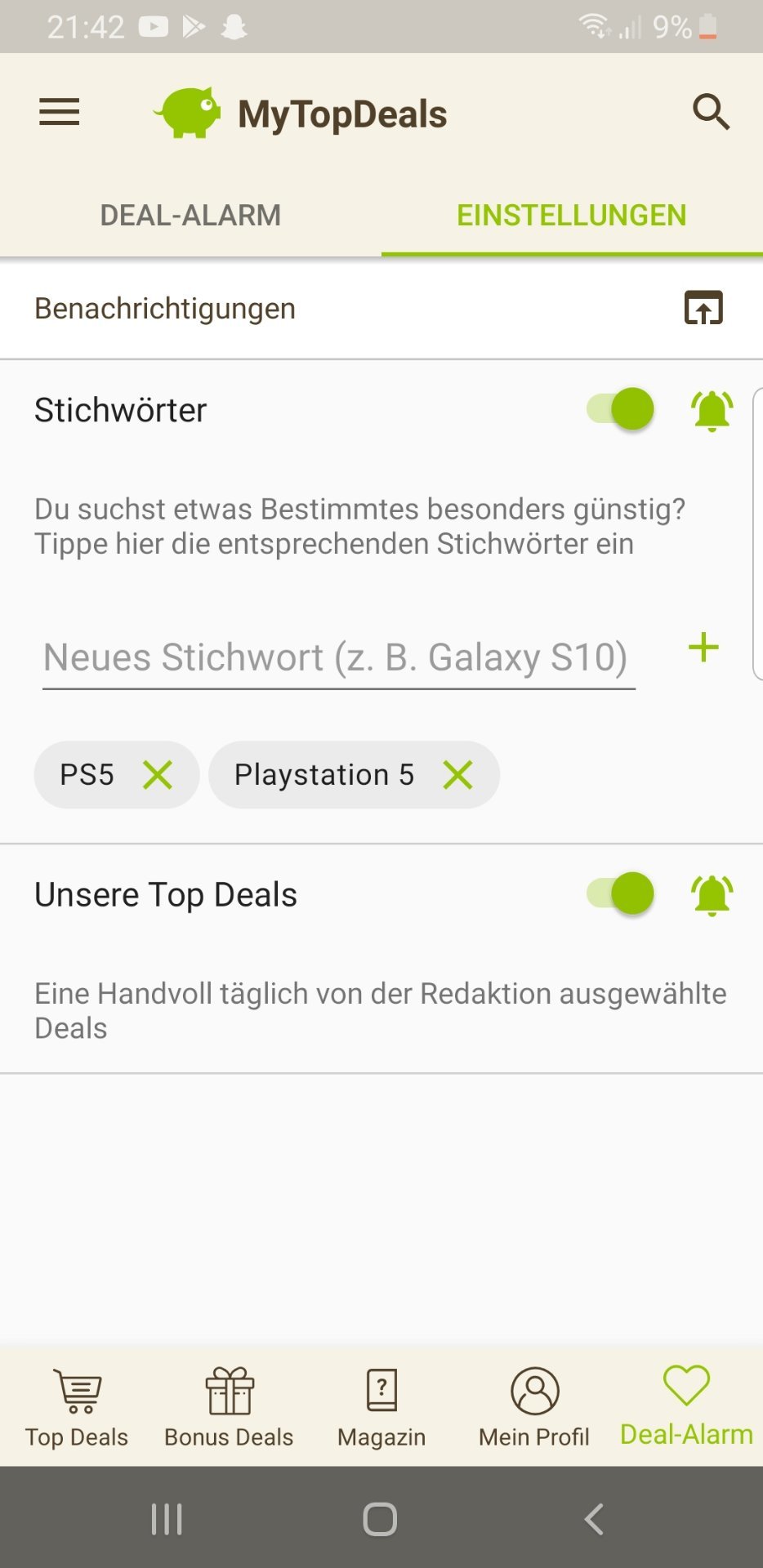Image resolution: width=763 pixels, height=1568 pixels.
Task: Focus the Neues Stichwort input field
Action: pyautogui.click(x=338, y=658)
